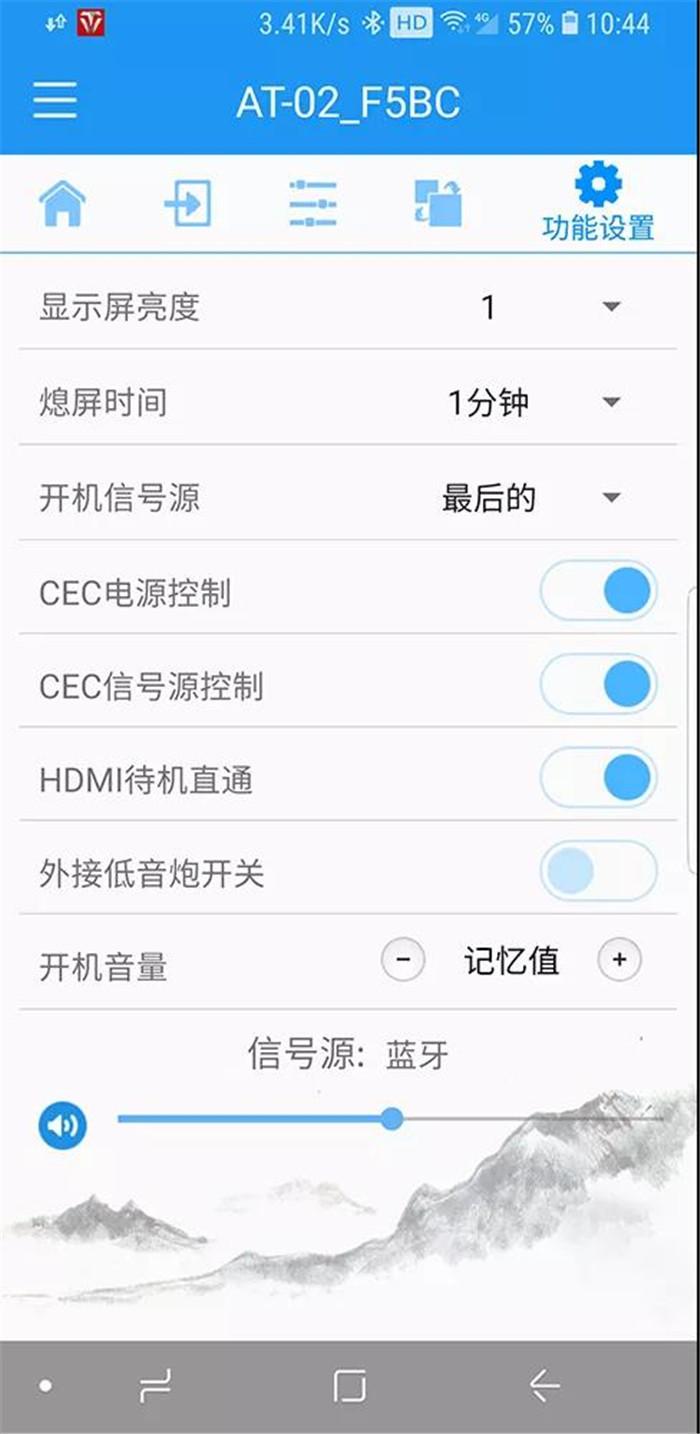The height and width of the screenshot is (1434, 700).
Task: Expand the 显示屏亮度 dropdown
Action: [x=611, y=306]
